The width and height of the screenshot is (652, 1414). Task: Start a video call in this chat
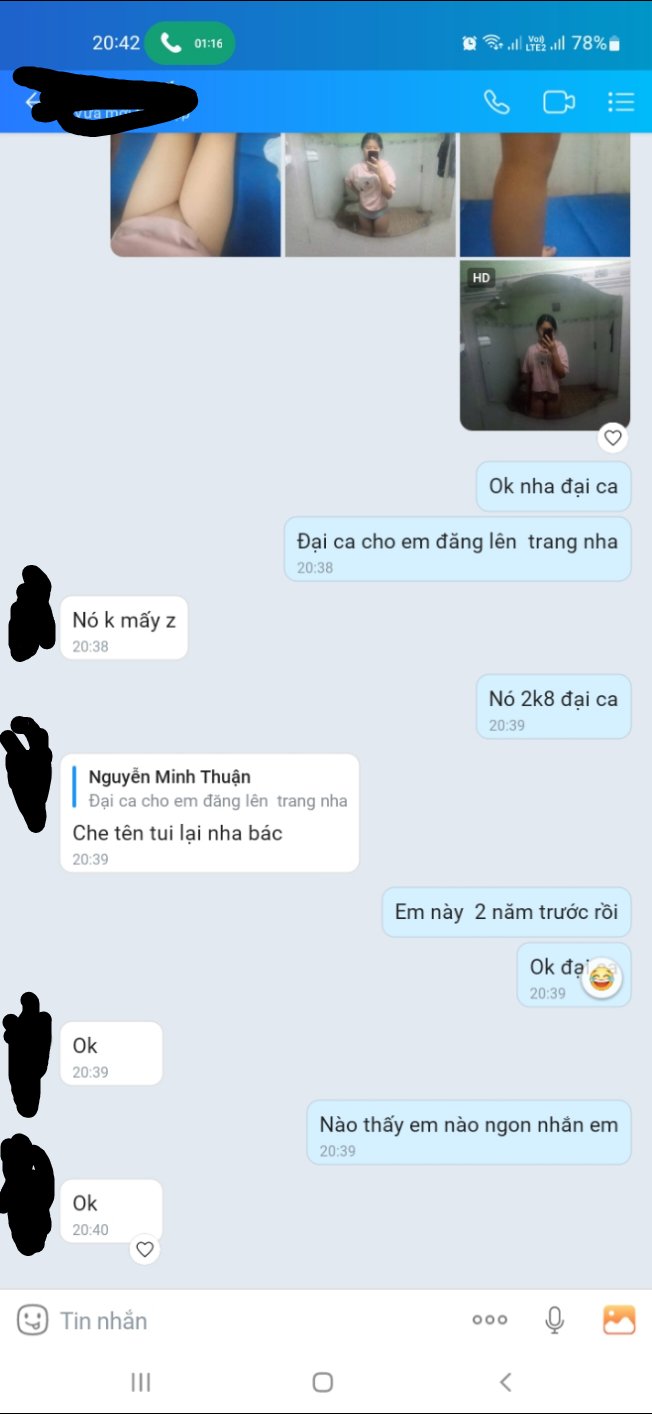559,102
